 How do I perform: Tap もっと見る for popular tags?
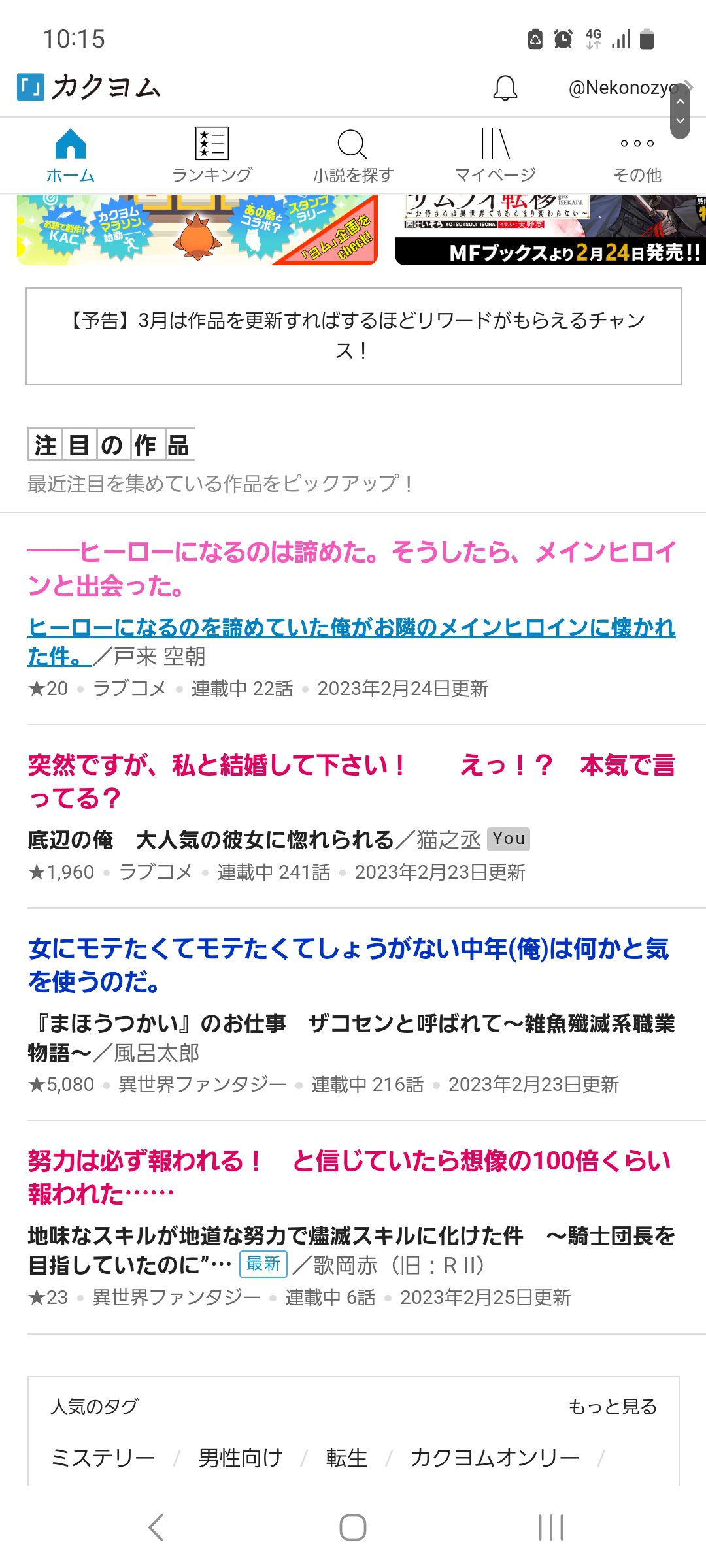pos(612,1407)
